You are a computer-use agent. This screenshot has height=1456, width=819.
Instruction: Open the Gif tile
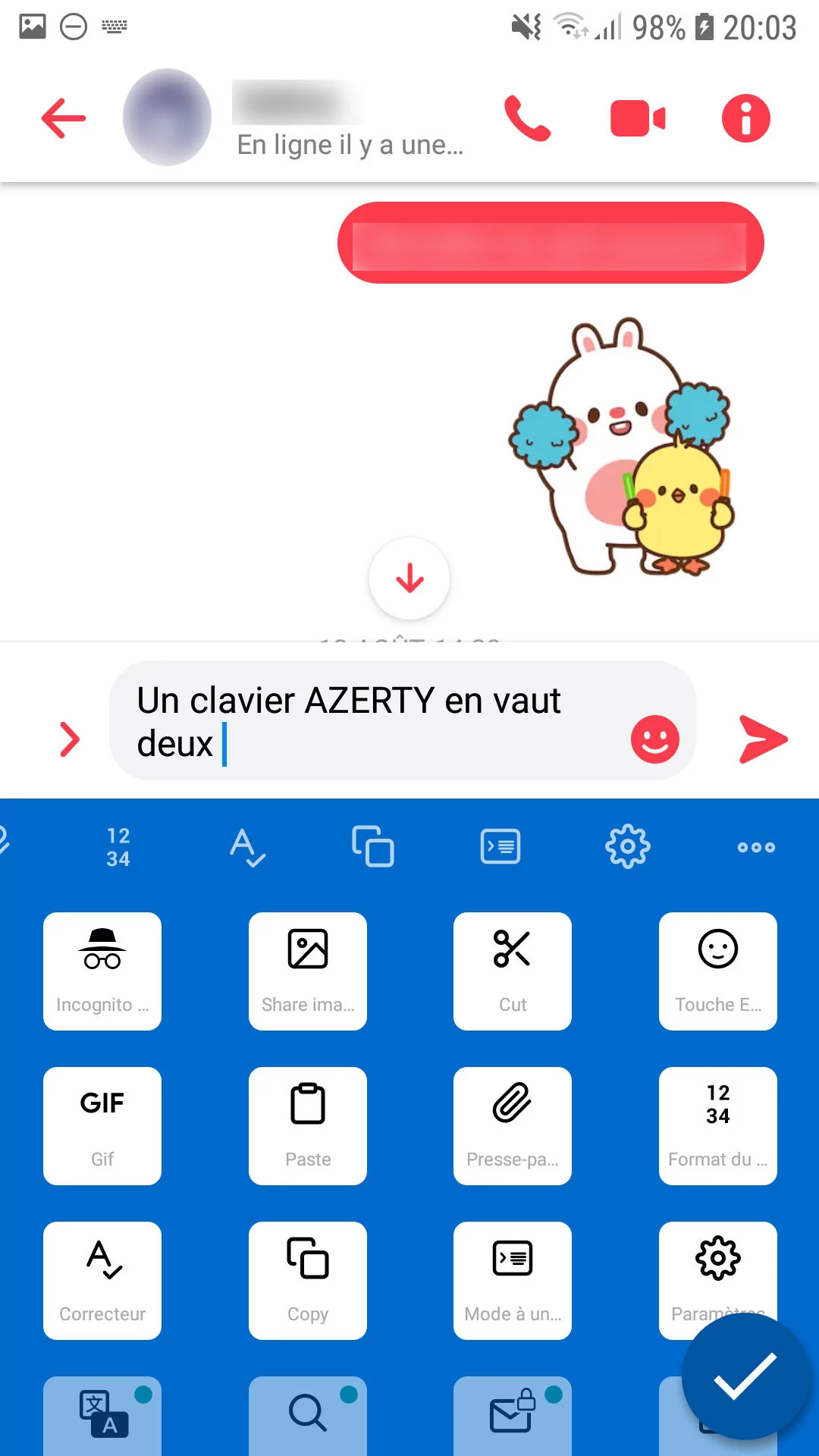click(102, 1125)
